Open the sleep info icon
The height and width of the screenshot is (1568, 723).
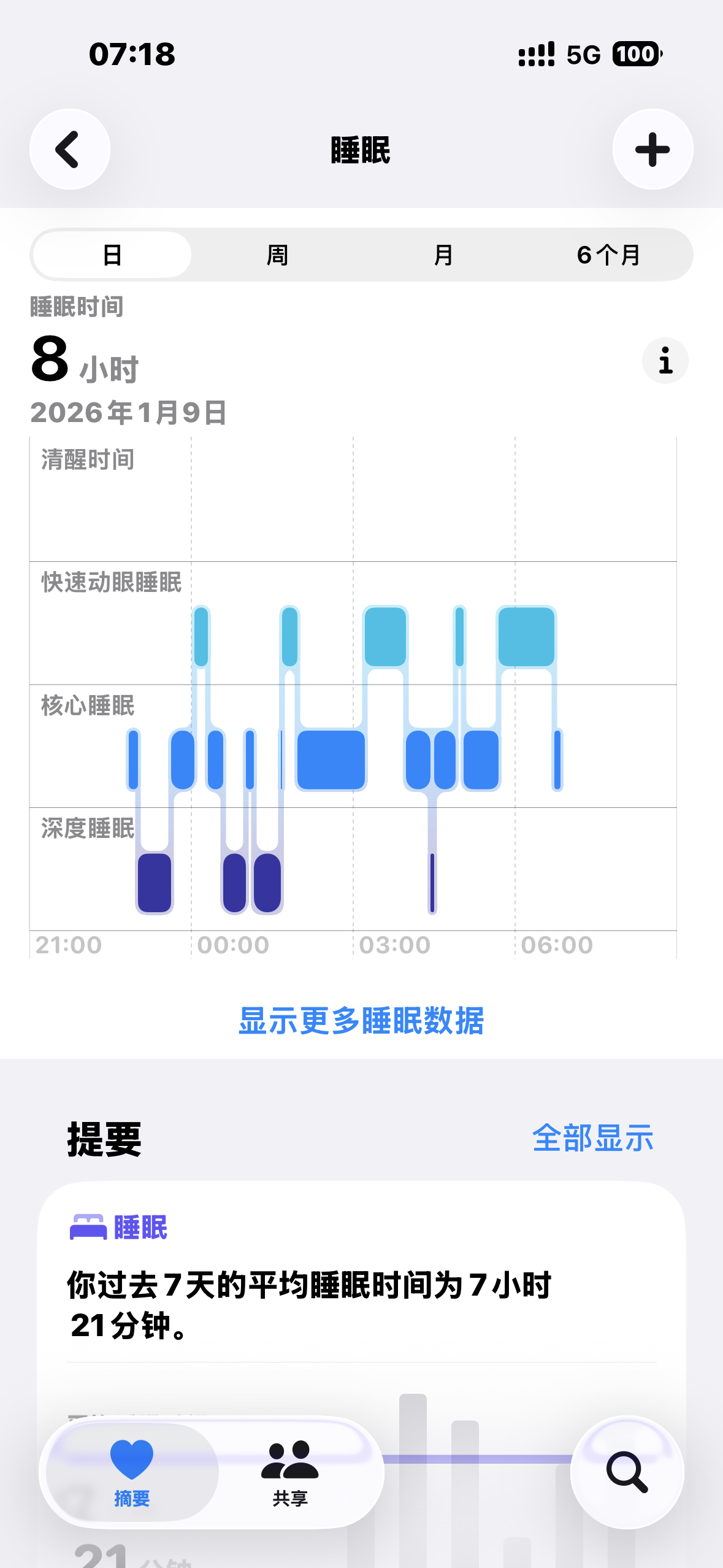coord(665,361)
